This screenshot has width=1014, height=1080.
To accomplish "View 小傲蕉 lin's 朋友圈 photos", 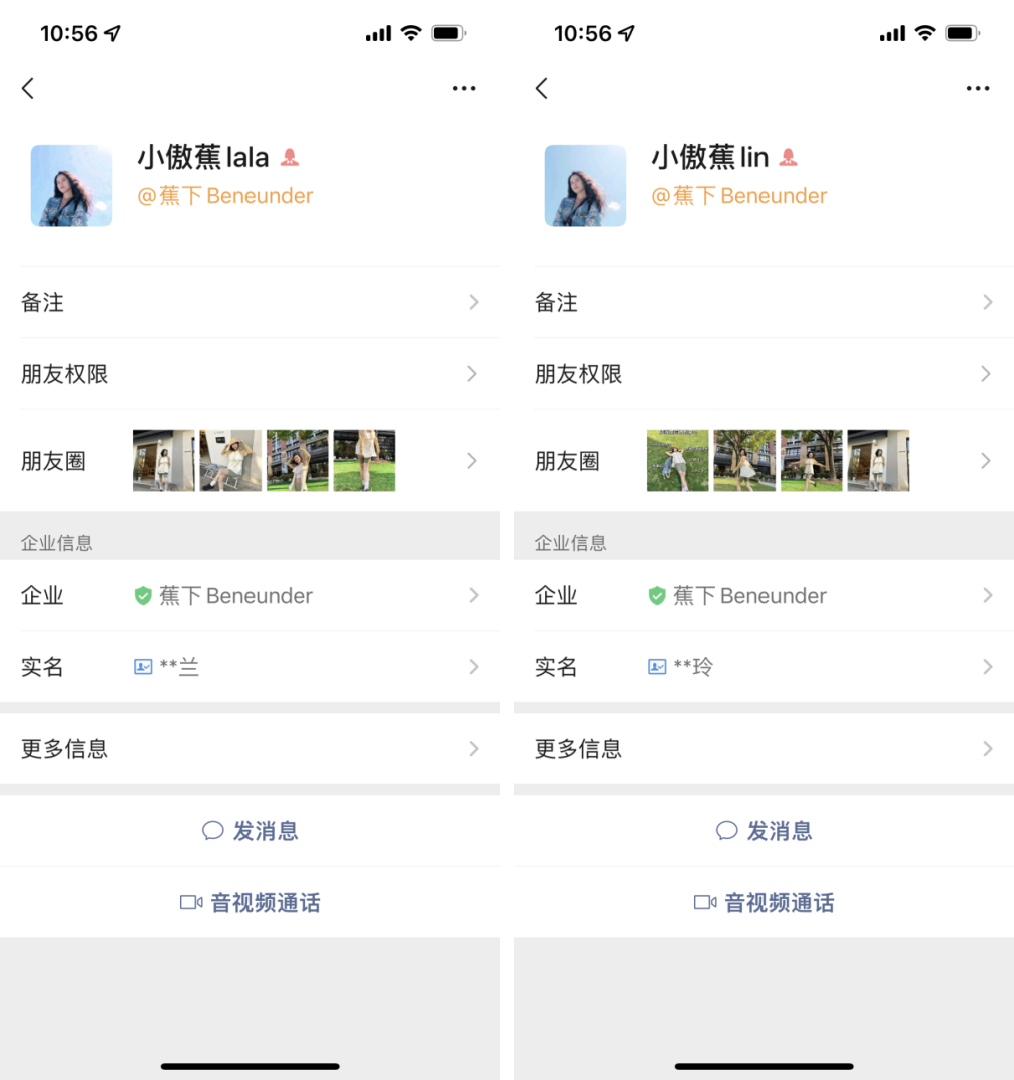I will (777, 461).
